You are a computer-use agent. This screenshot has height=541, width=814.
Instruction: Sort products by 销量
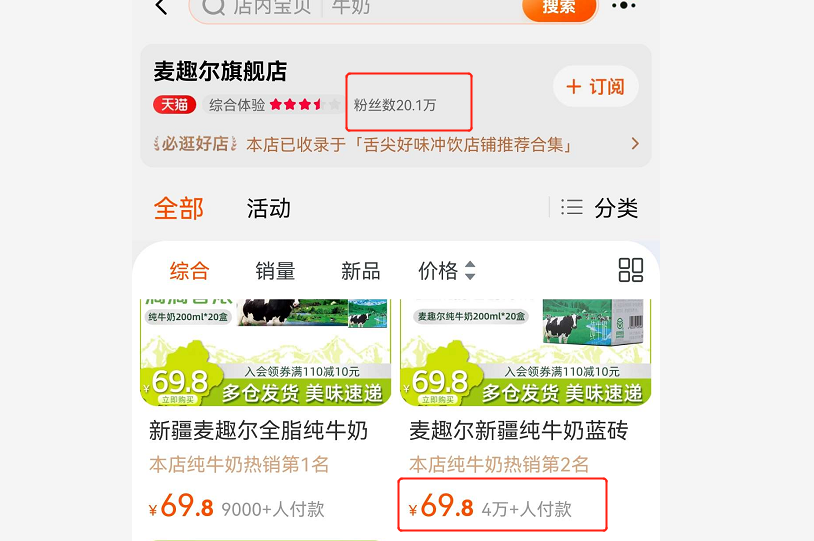tap(275, 271)
